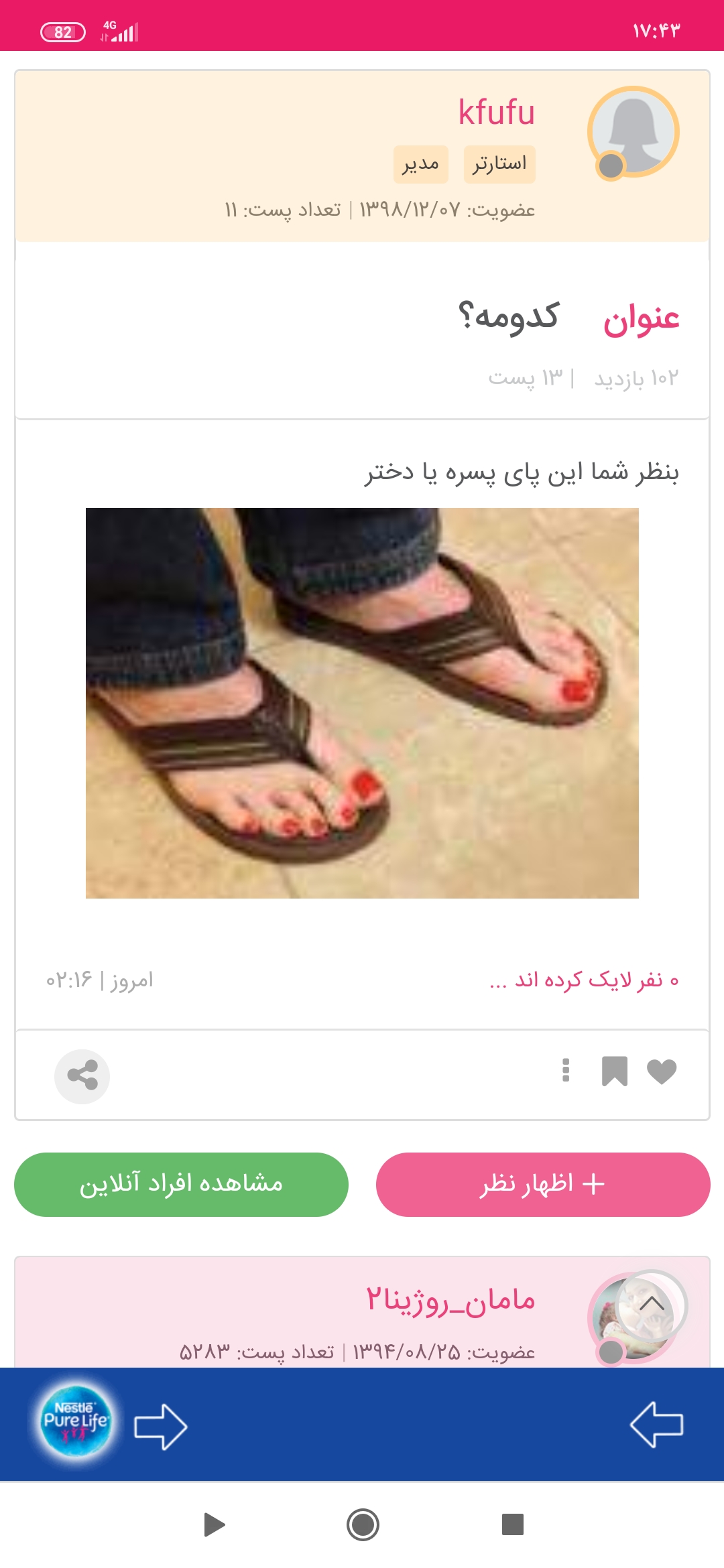Open recent apps with the square button

click(512, 1524)
